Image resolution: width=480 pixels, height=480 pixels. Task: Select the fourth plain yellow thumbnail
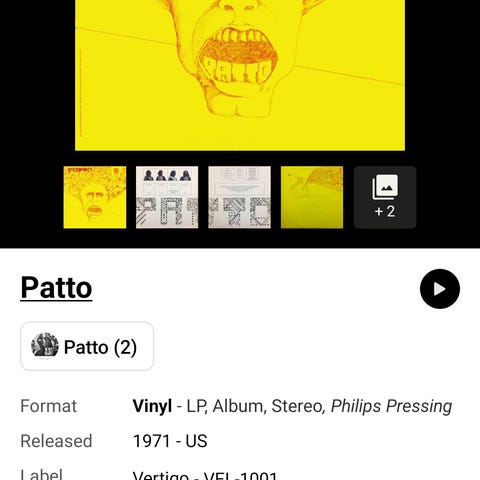click(x=312, y=197)
